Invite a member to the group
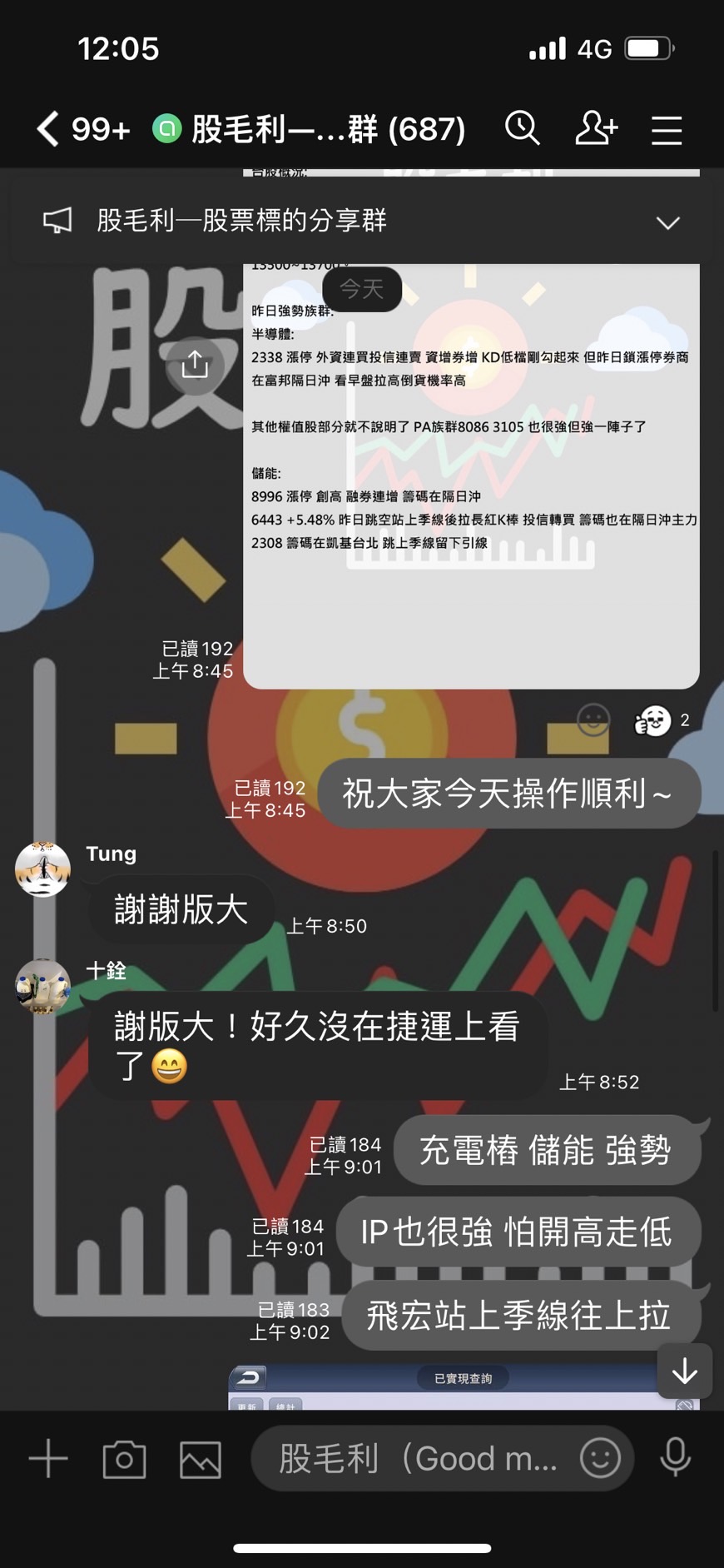 point(596,129)
